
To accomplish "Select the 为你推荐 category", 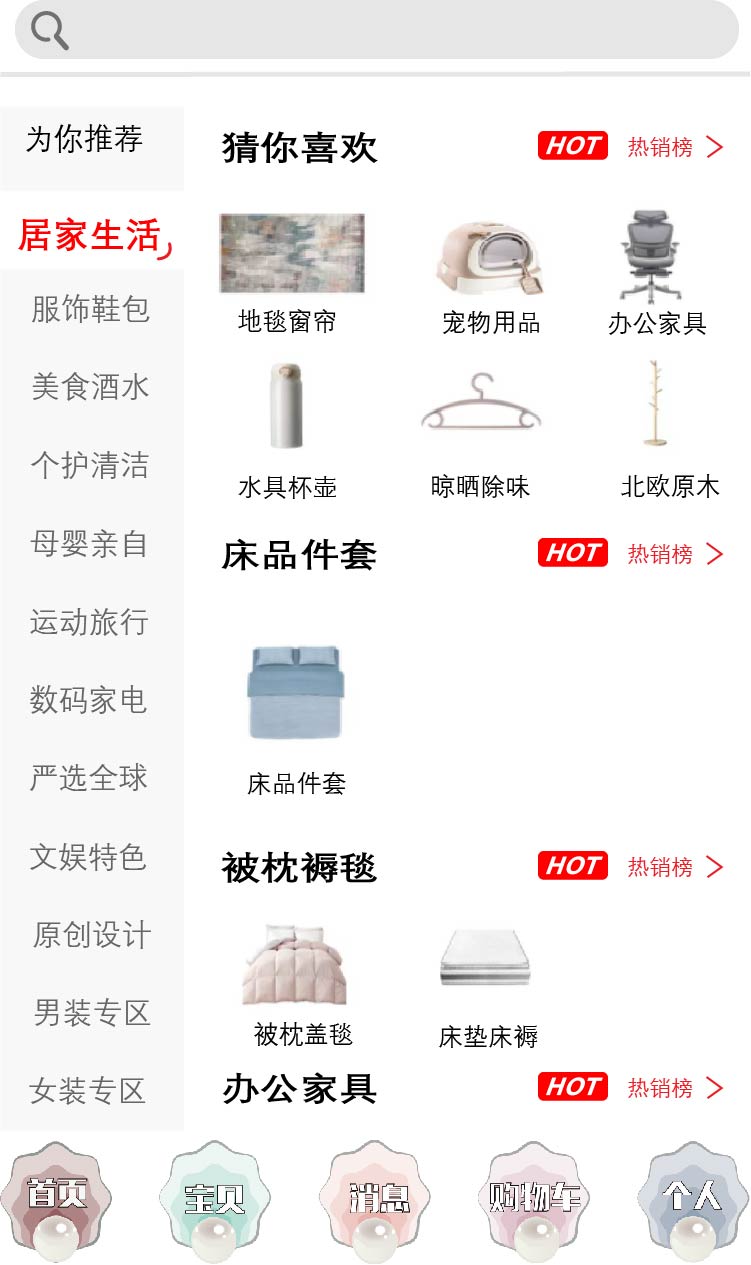I will pos(85,140).
